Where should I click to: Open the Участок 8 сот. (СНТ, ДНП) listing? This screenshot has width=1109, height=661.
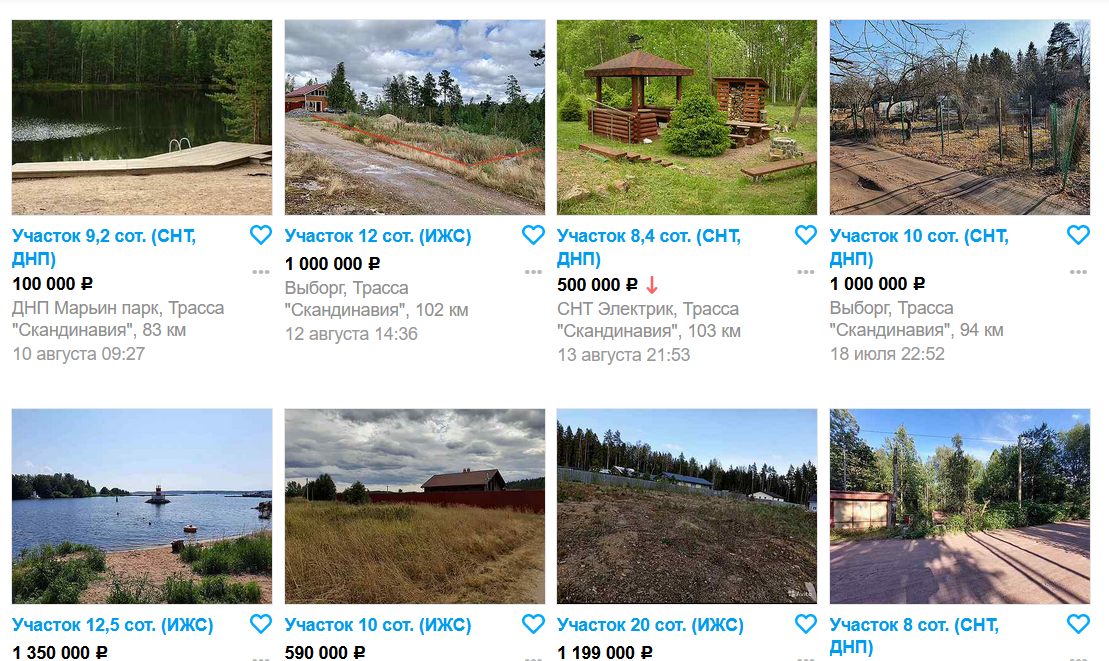(914, 636)
